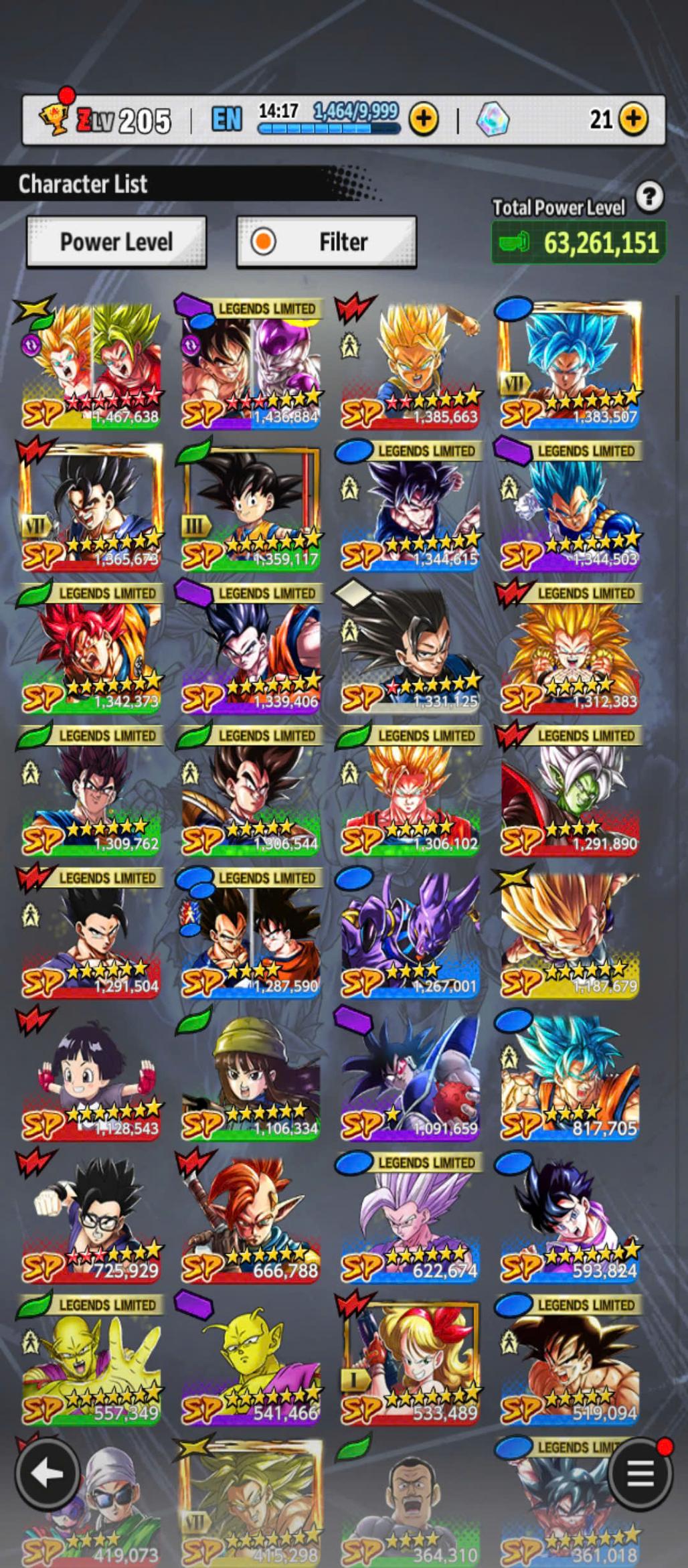
Task: View the character with power 666,788
Action: pos(250,1219)
